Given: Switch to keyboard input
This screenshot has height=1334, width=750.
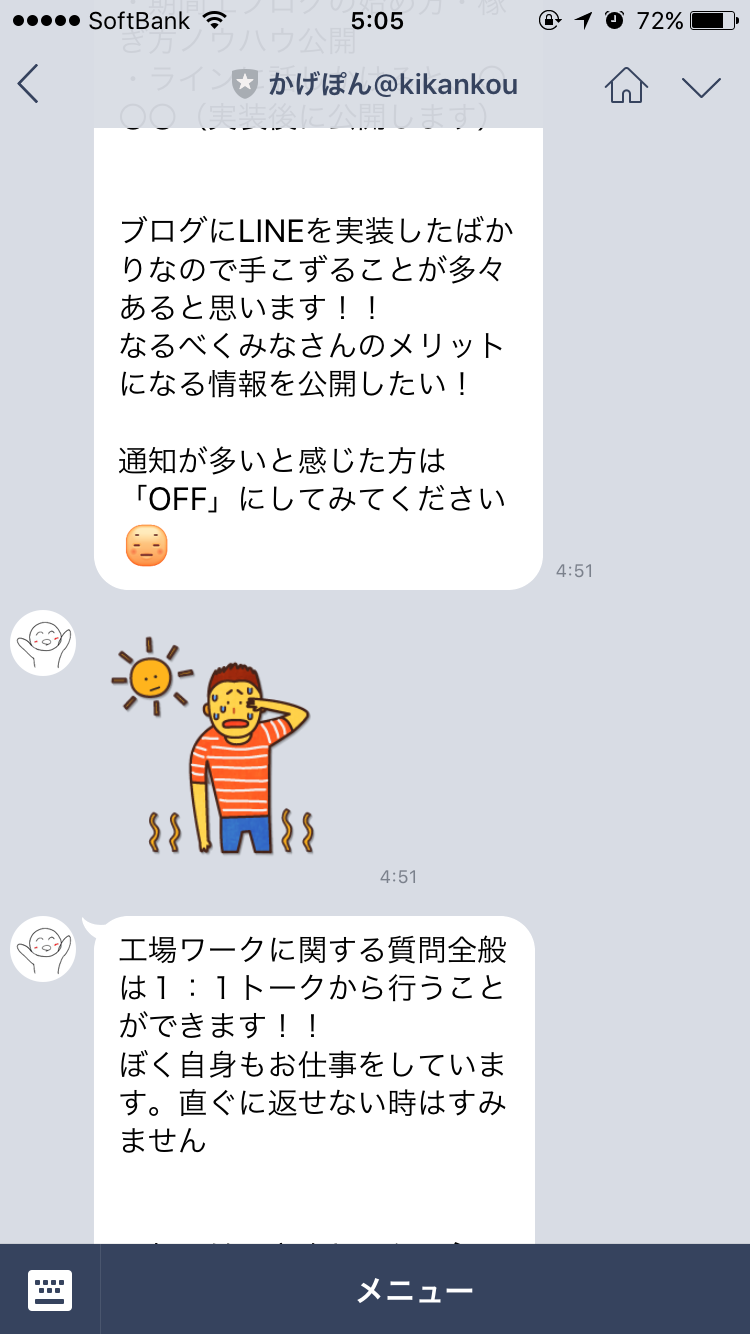Looking at the screenshot, I should (x=49, y=1290).
